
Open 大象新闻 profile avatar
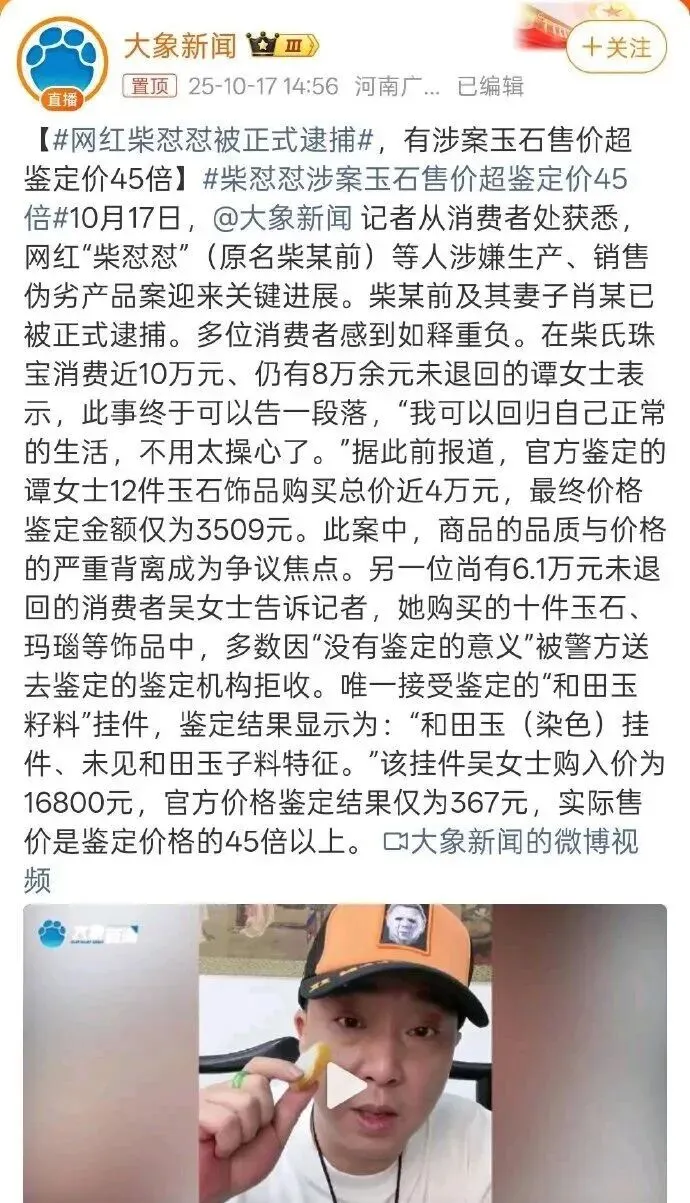62,60
